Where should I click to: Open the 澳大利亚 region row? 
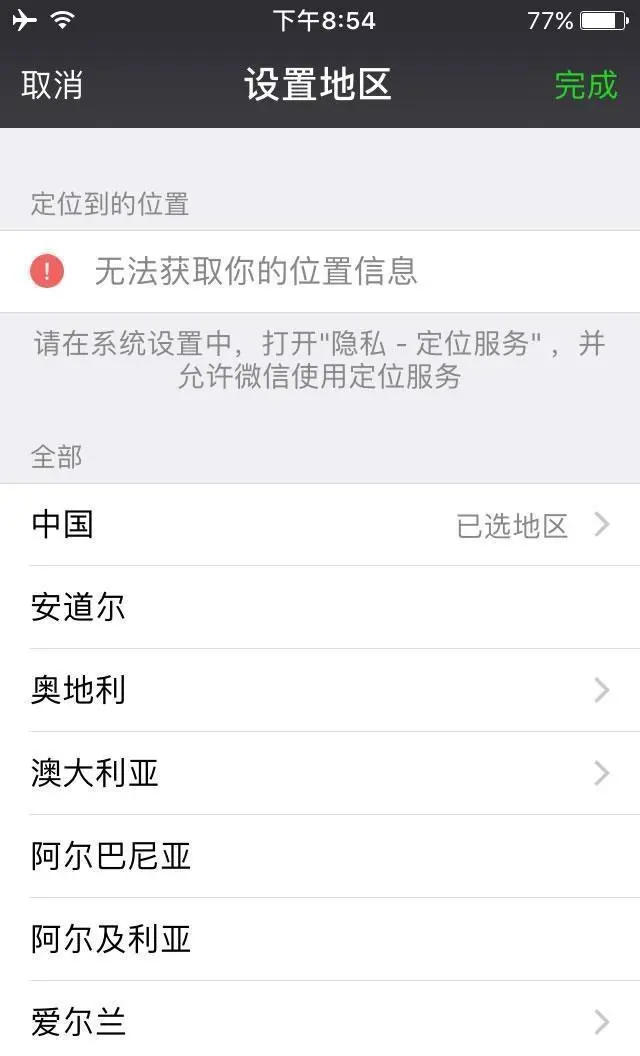(x=320, y=773)
